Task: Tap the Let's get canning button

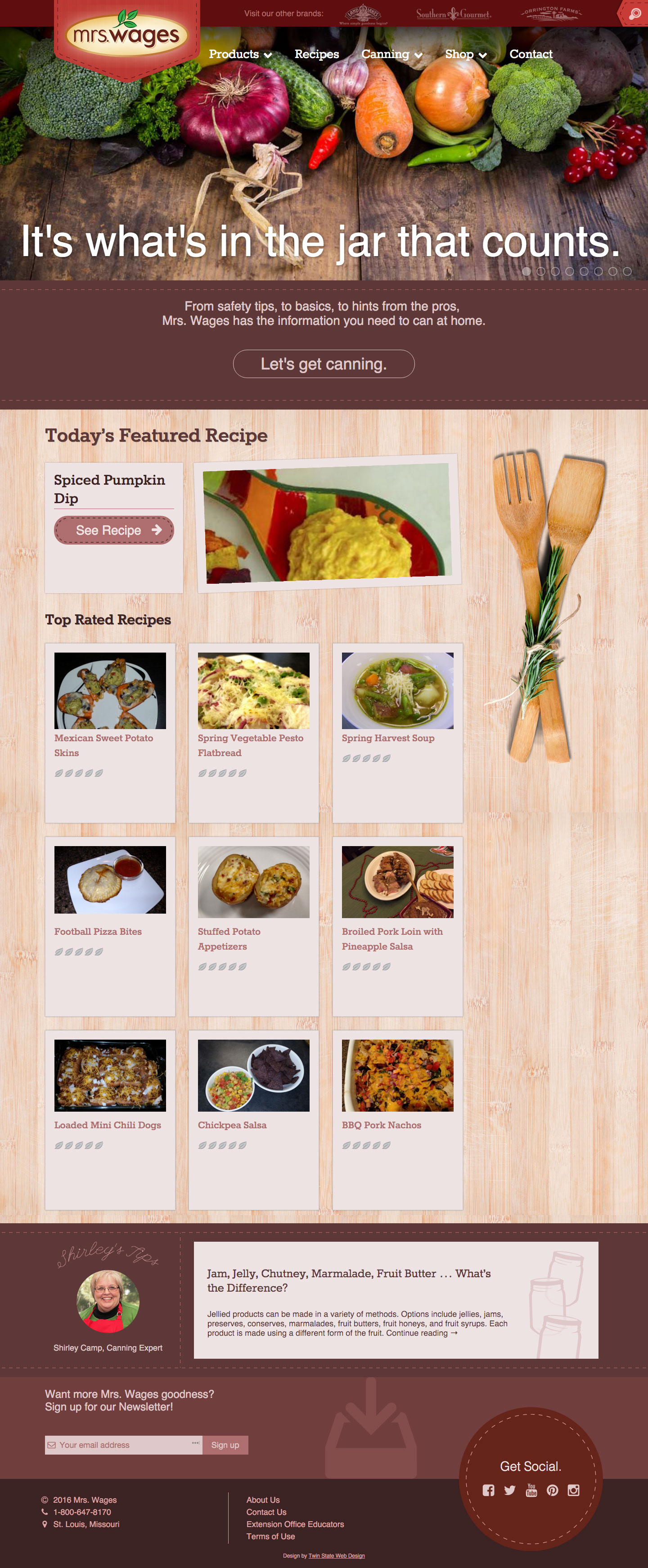Action: (x=324, y=364)
